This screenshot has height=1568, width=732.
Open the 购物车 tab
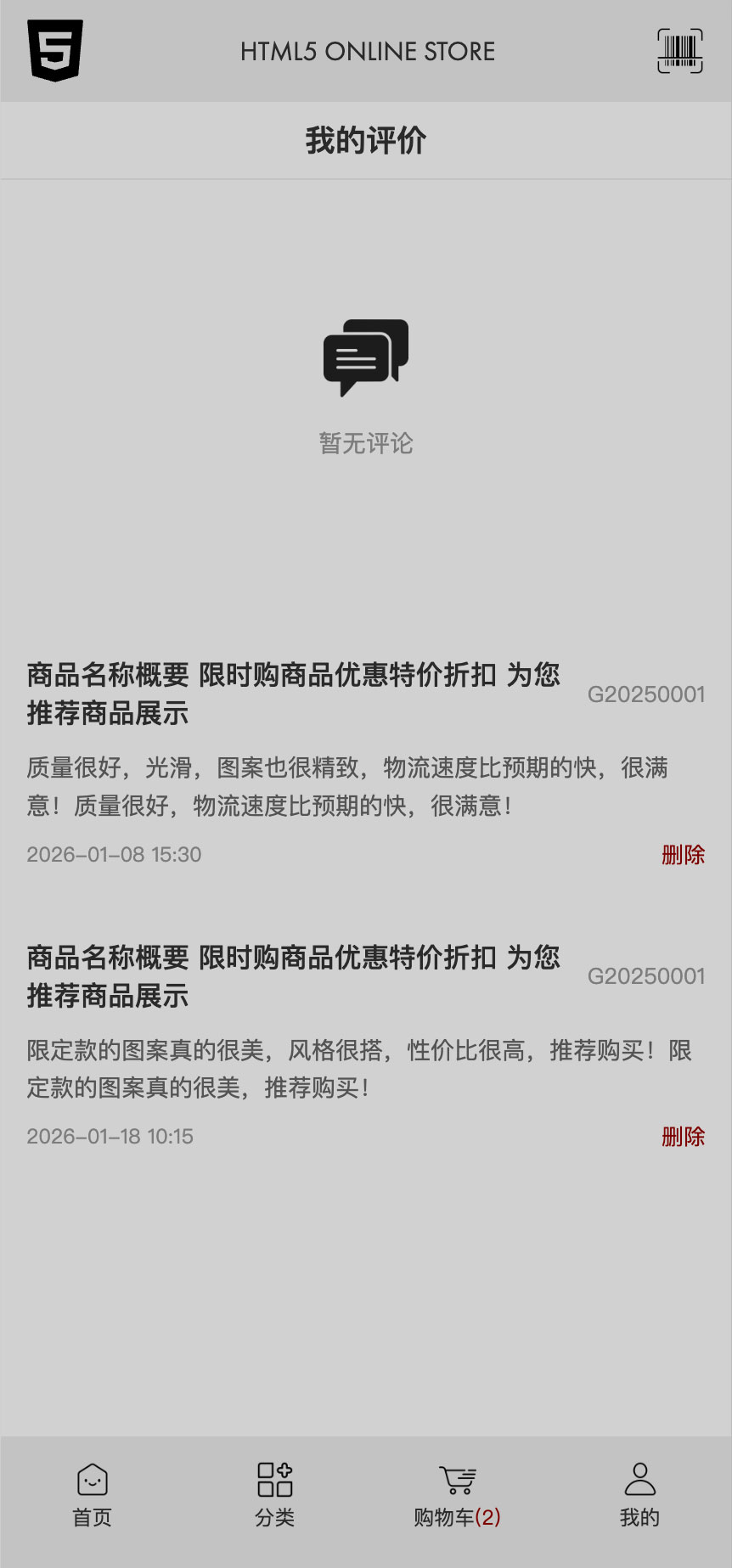pos(457,1494)
